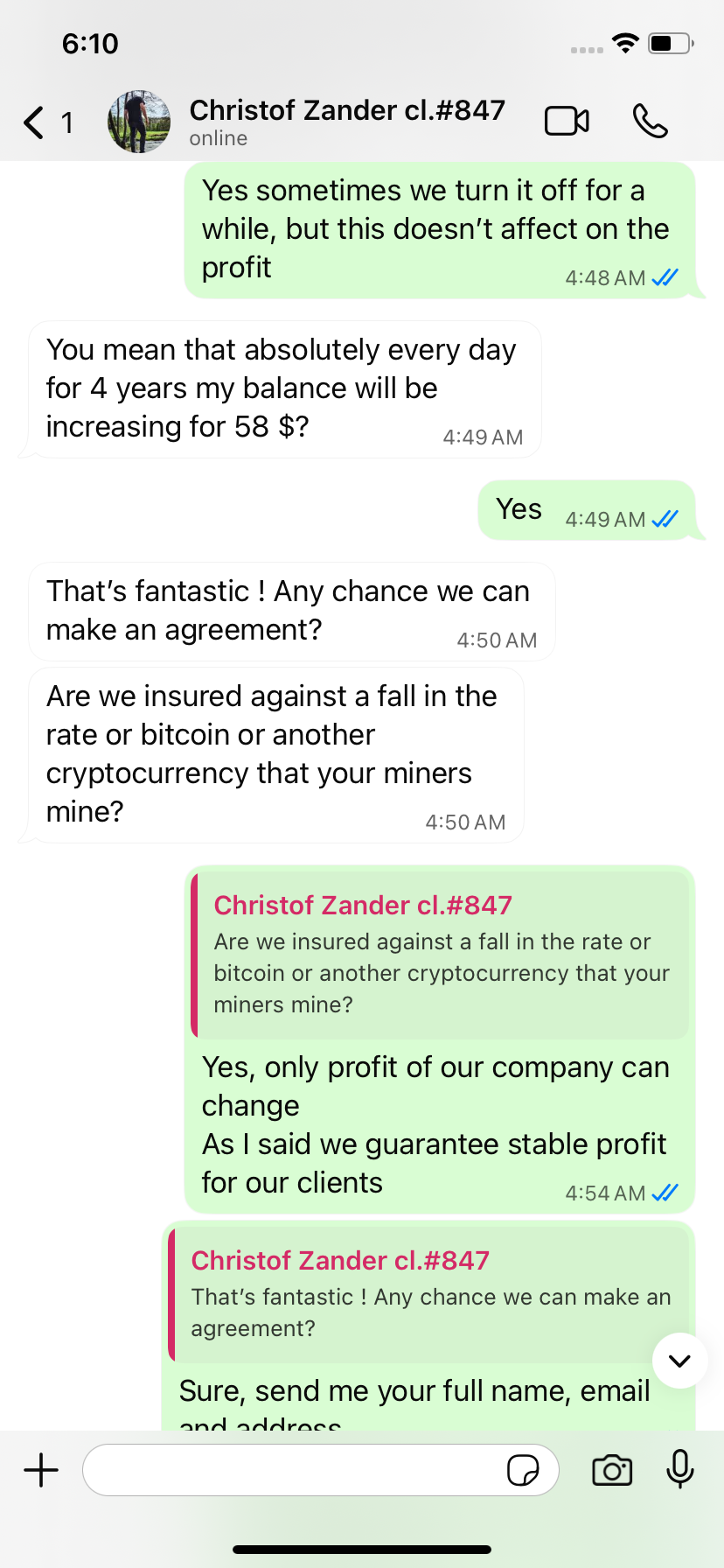Tap quoted reply about insured against a fall
Viewport: 724px width, 1568px height.
tap(440, 955)
